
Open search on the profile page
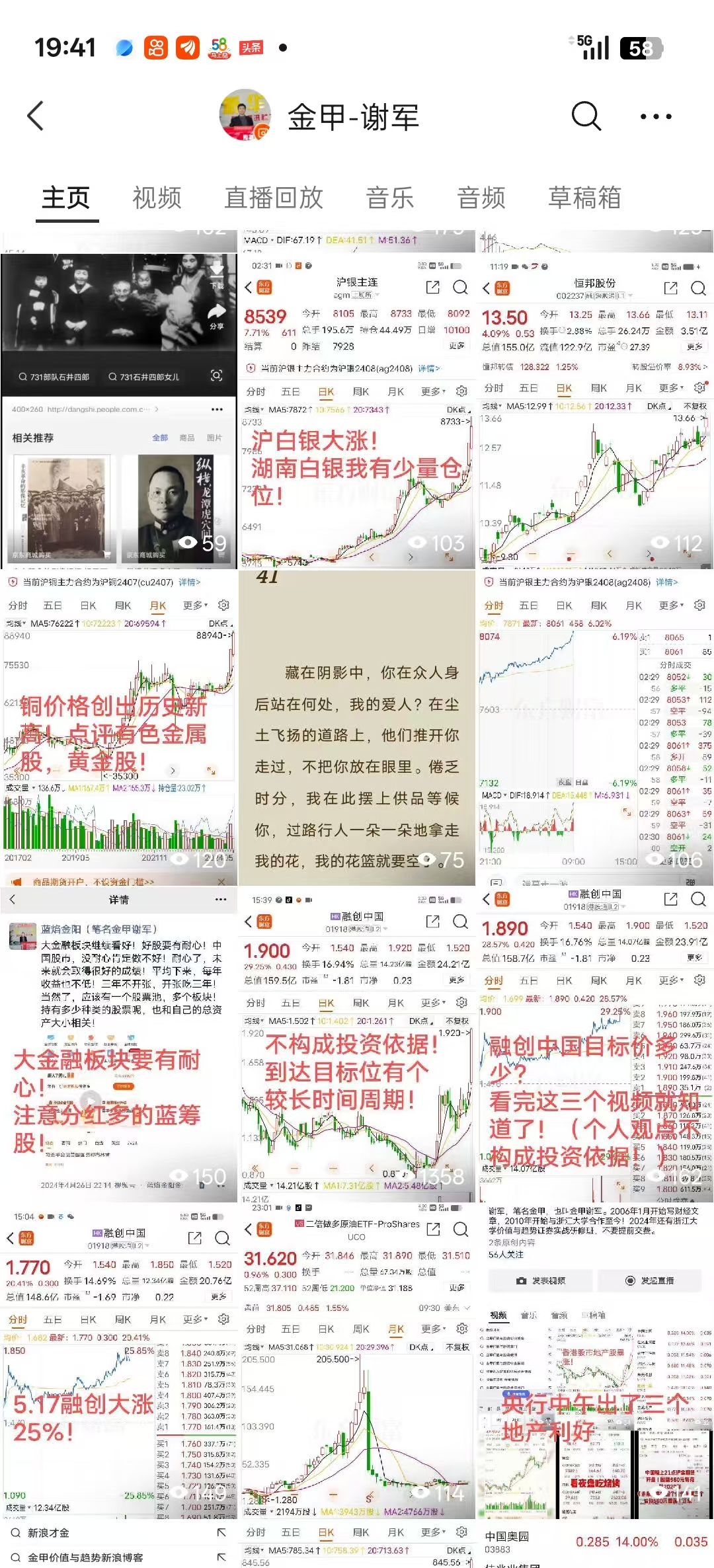586,116
